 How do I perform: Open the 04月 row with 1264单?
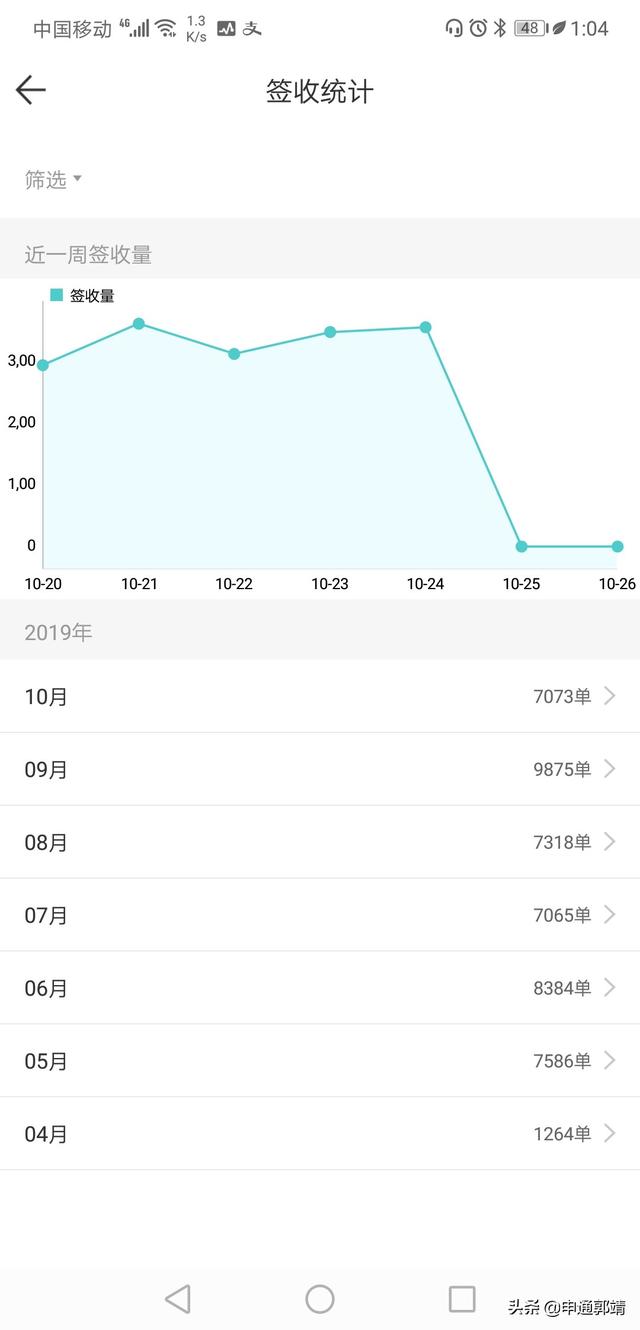pos(320,1134)
